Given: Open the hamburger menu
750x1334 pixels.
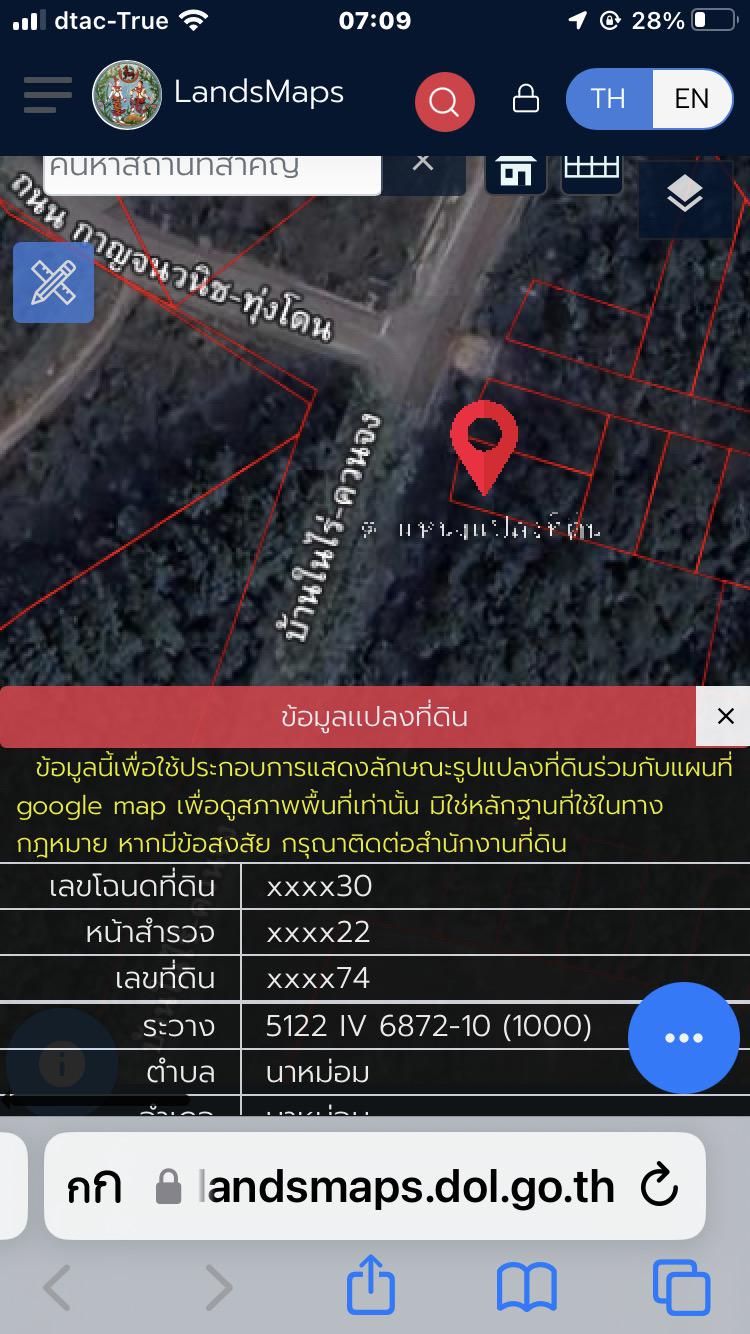Looking at the screenshot, I should click(48, 96).
